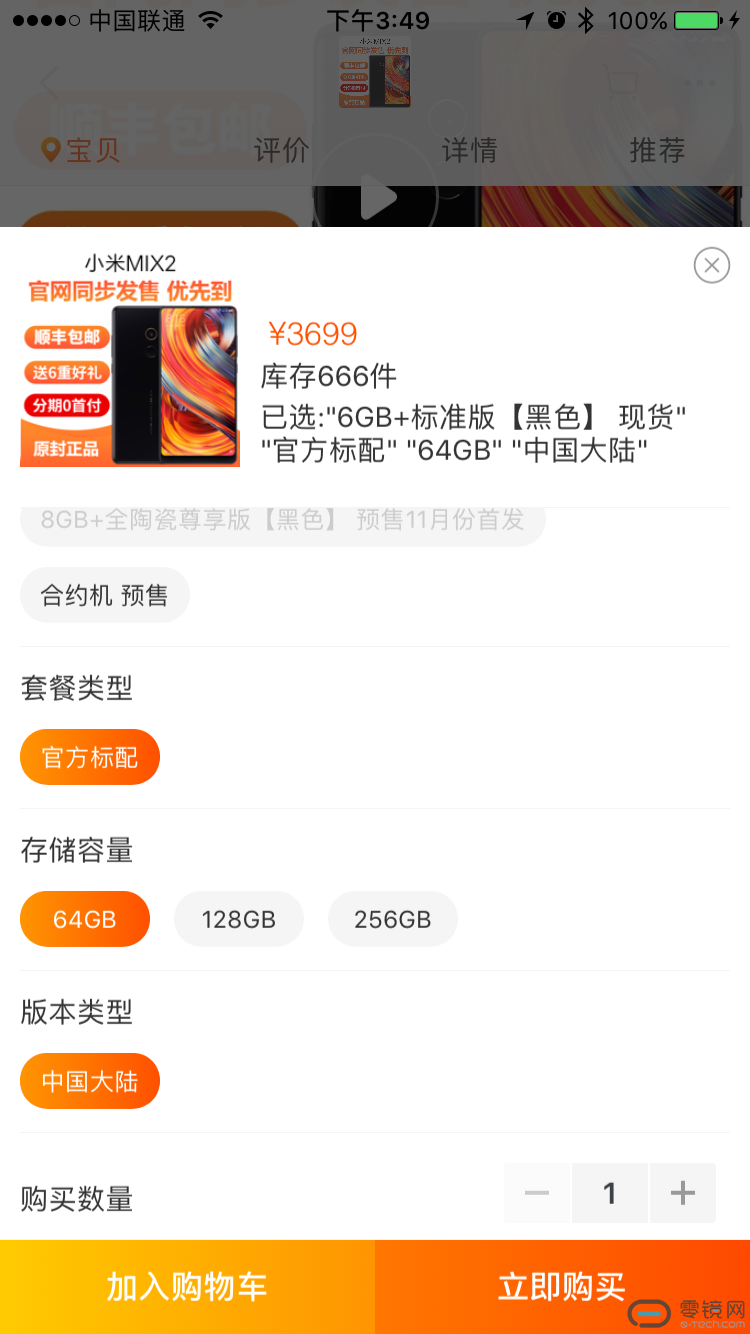The image size is (750, 1334).
Task: Pick the 256GB storage option
Action: [392, 919]
